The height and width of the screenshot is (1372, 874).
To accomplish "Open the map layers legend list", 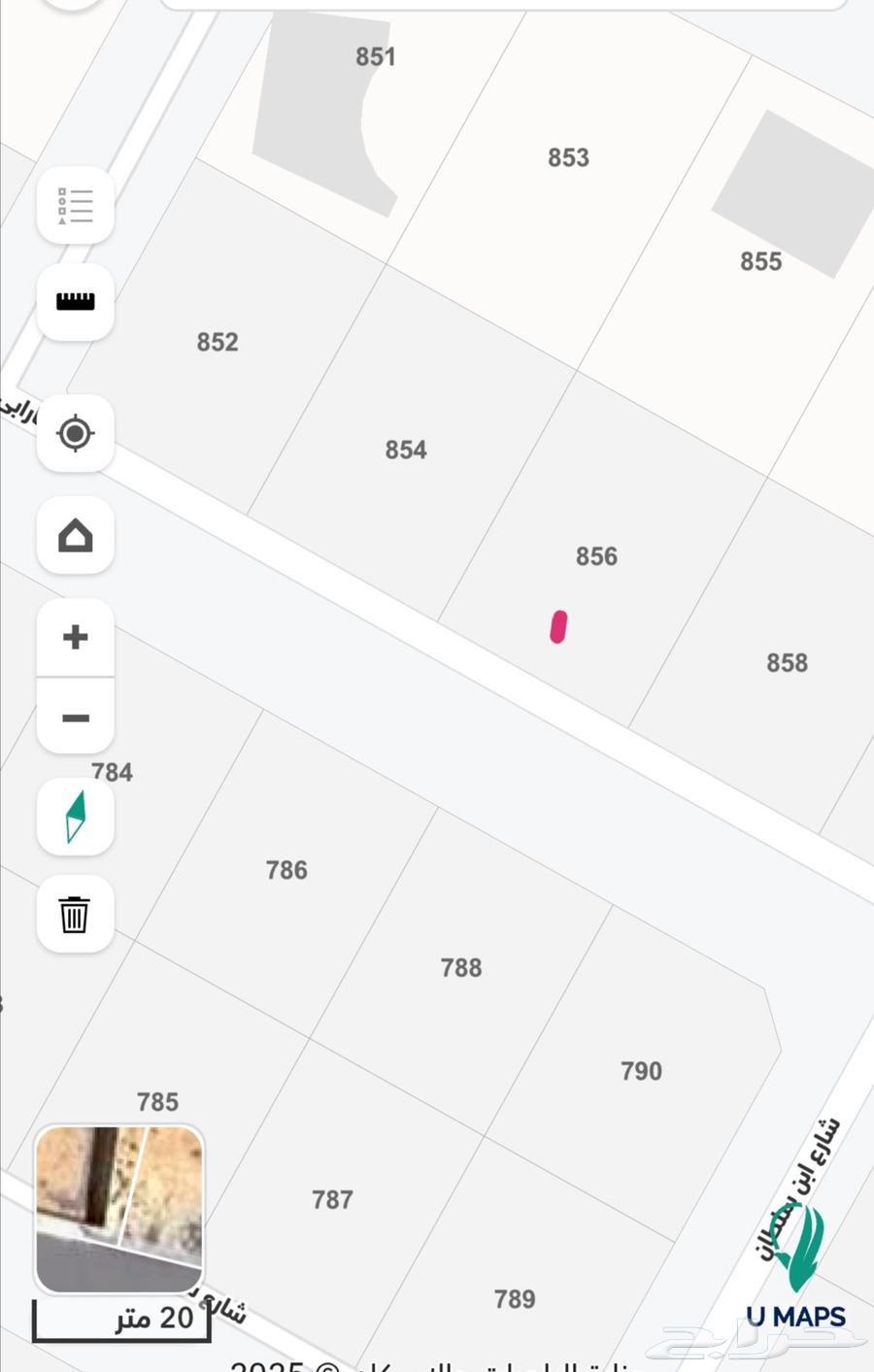I will pyautogui.click(x=76, y=206).
